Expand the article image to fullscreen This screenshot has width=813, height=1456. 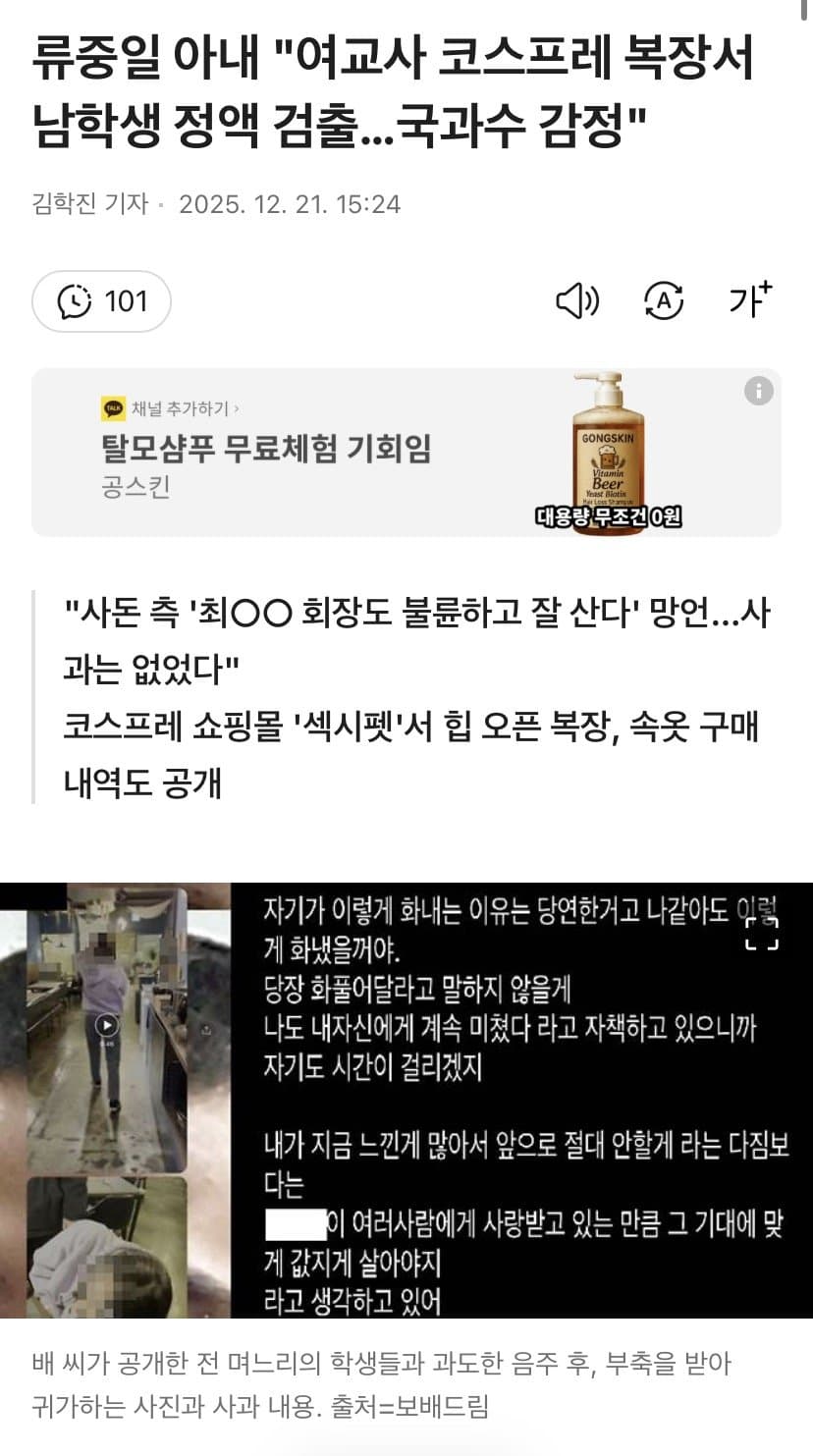click(x=762, y=933)
